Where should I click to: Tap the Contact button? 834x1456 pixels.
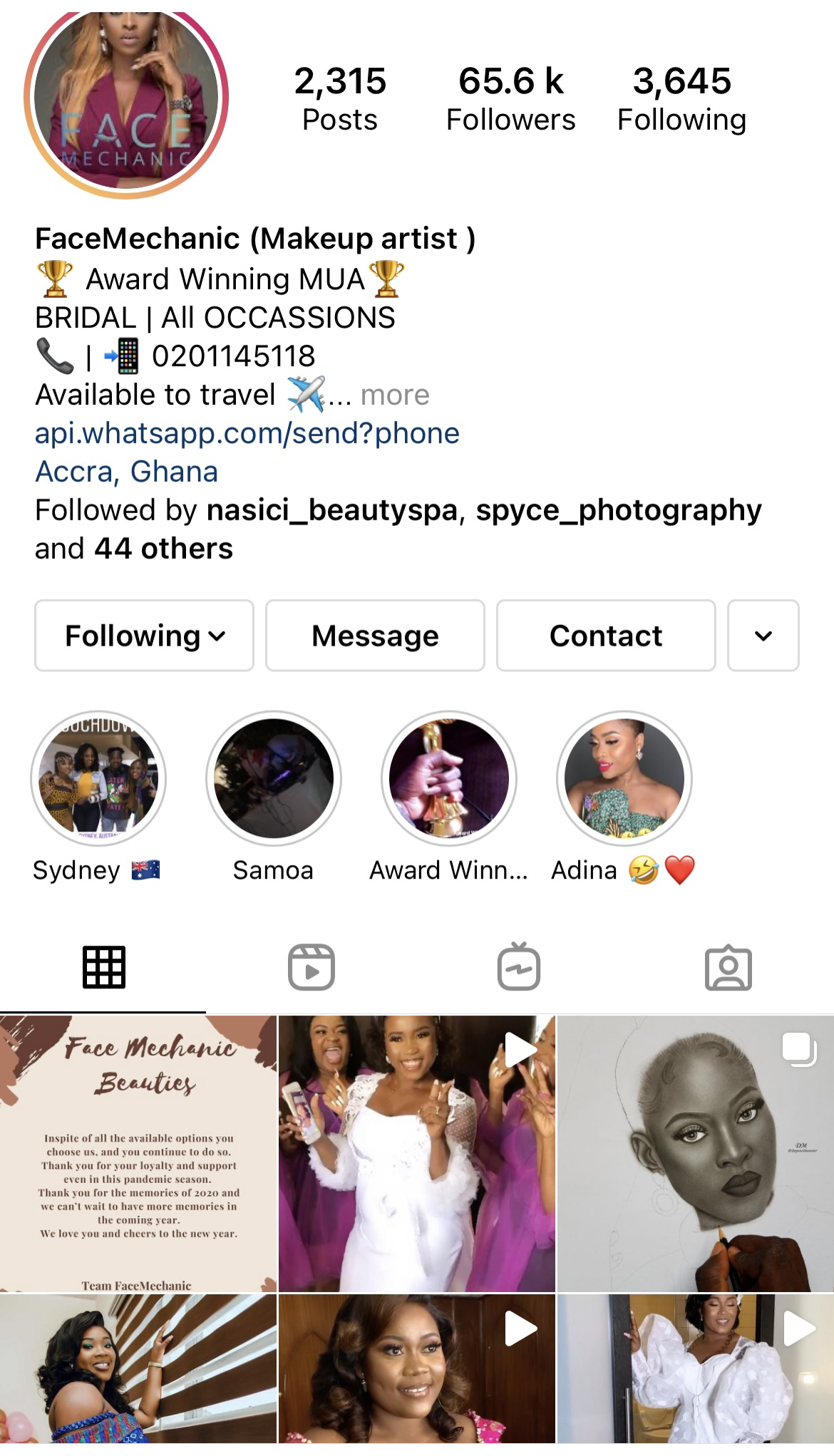(x=606, y=636)
